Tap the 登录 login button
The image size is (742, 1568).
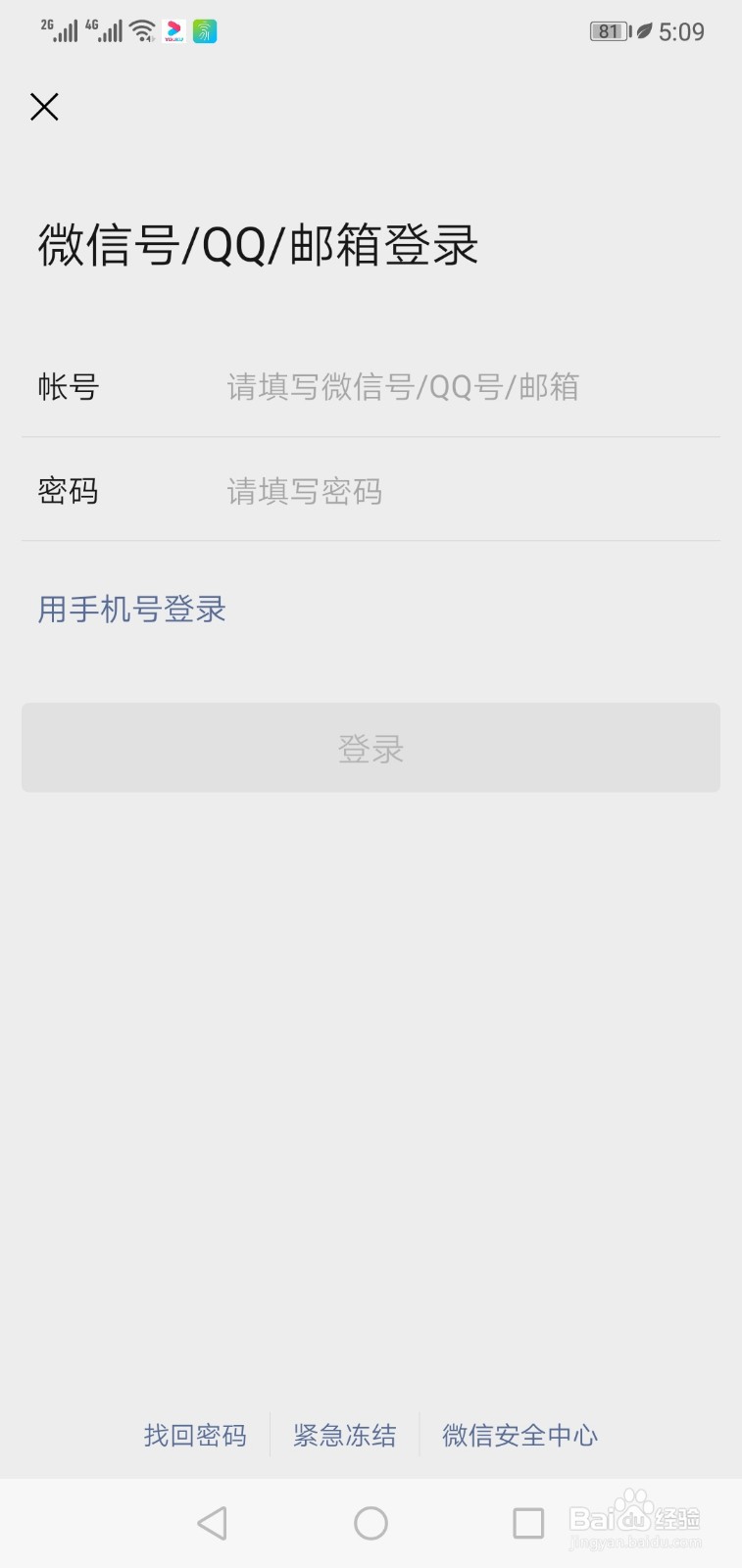[371, 747]
